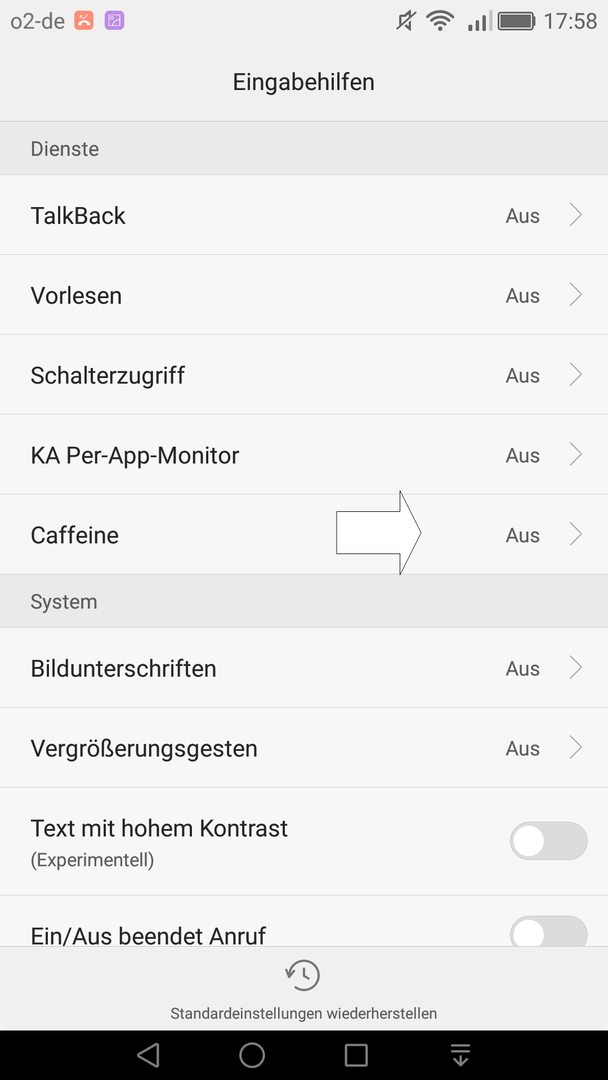The width and height of the screenshot is (608, 1080).
Task: Open the Caffeine service row
Action: pos(304,535)
